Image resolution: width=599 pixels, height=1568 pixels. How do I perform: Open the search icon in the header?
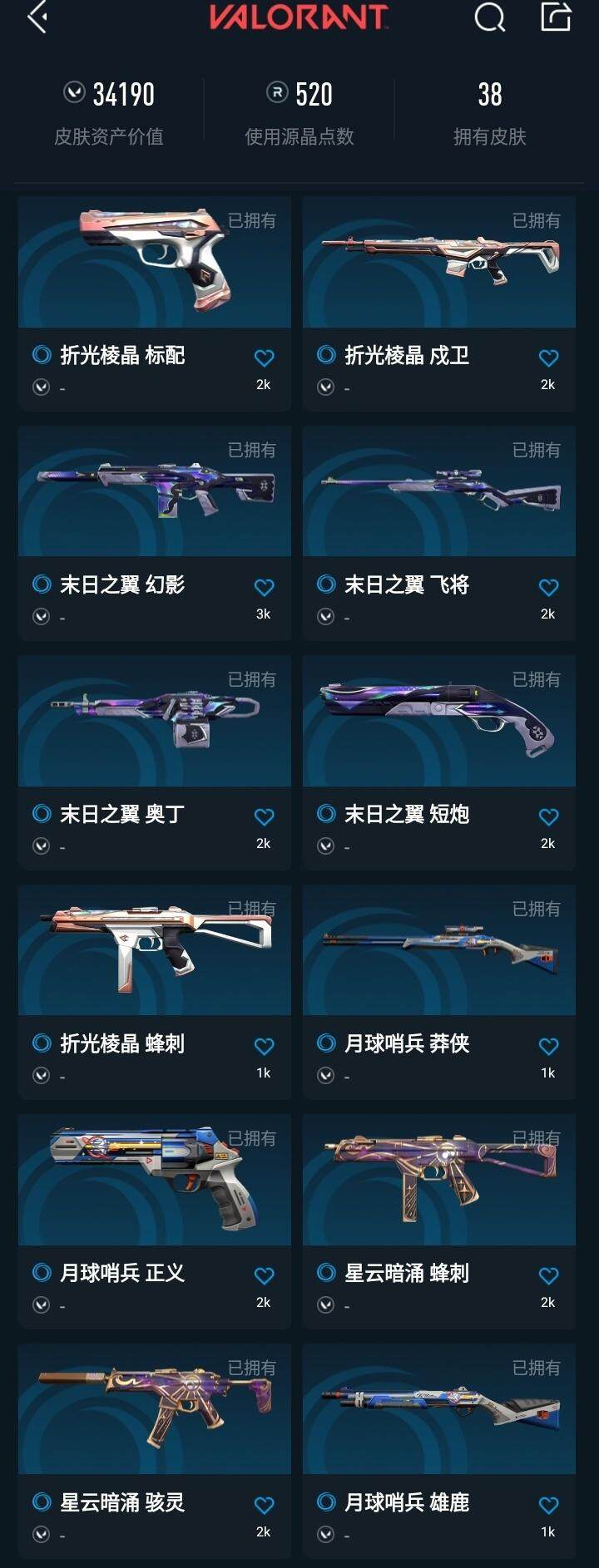[x=489, y=17]
